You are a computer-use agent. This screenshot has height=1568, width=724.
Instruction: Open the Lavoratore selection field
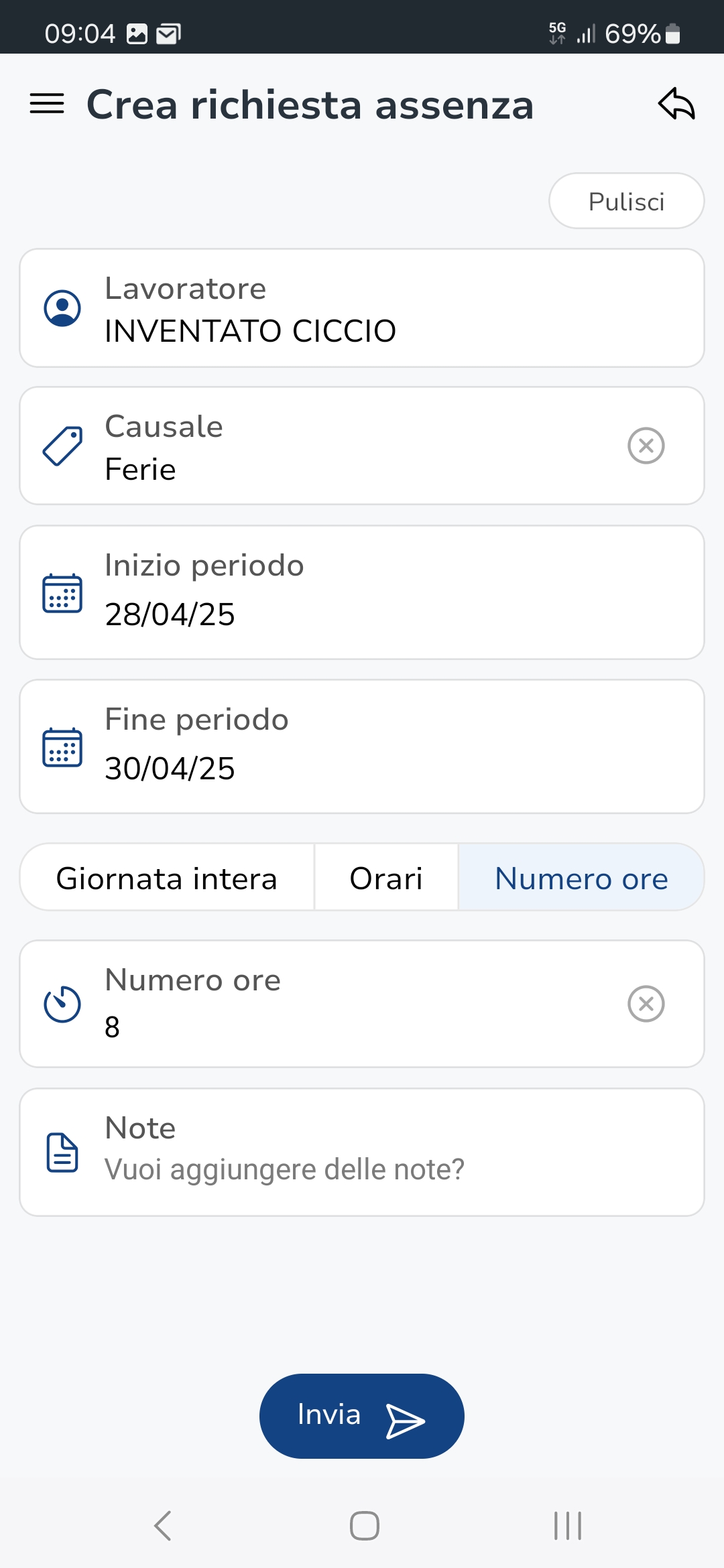click(x=362, y=308)
